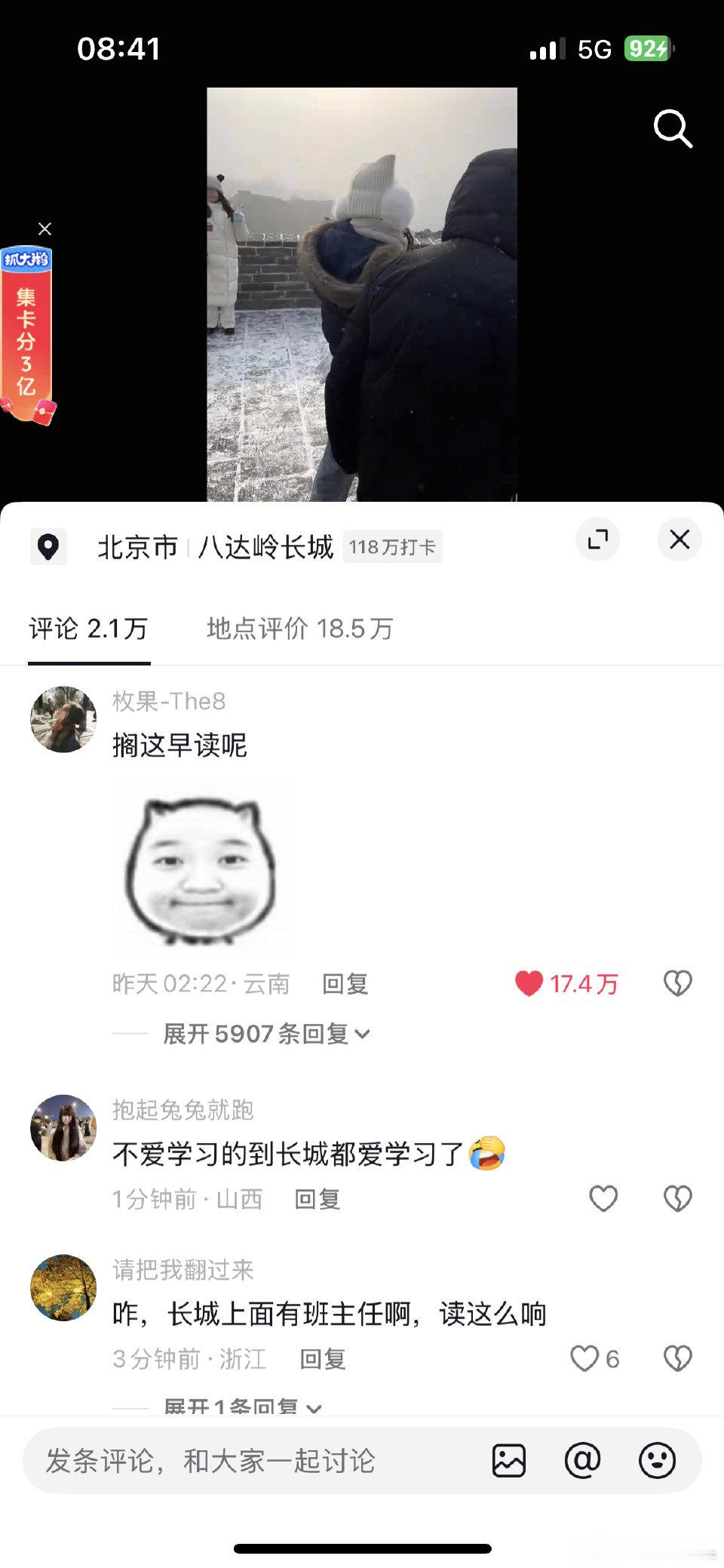Open the search function at top right

click(672, 128)
